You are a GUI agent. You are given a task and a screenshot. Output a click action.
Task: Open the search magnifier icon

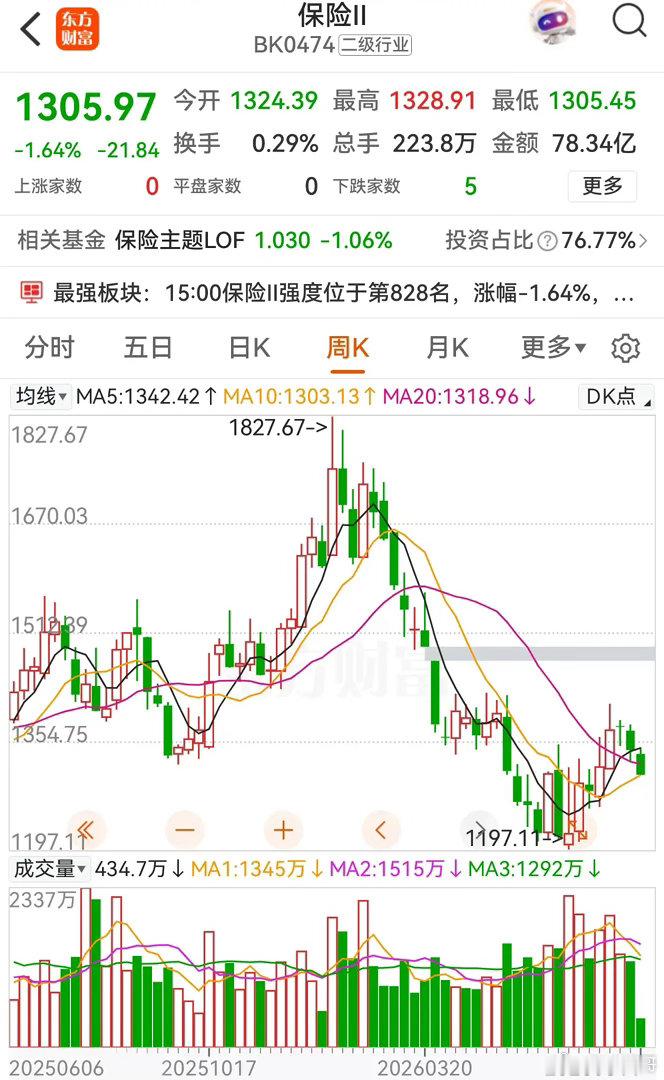(x=628, y=21)
